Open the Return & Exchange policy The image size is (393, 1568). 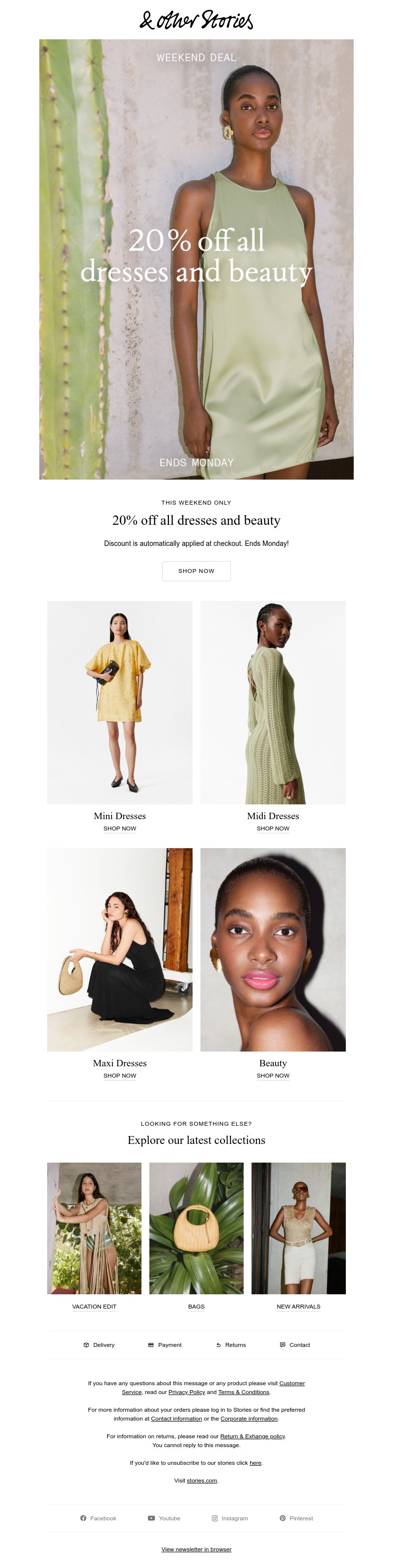coord(252,1436)
